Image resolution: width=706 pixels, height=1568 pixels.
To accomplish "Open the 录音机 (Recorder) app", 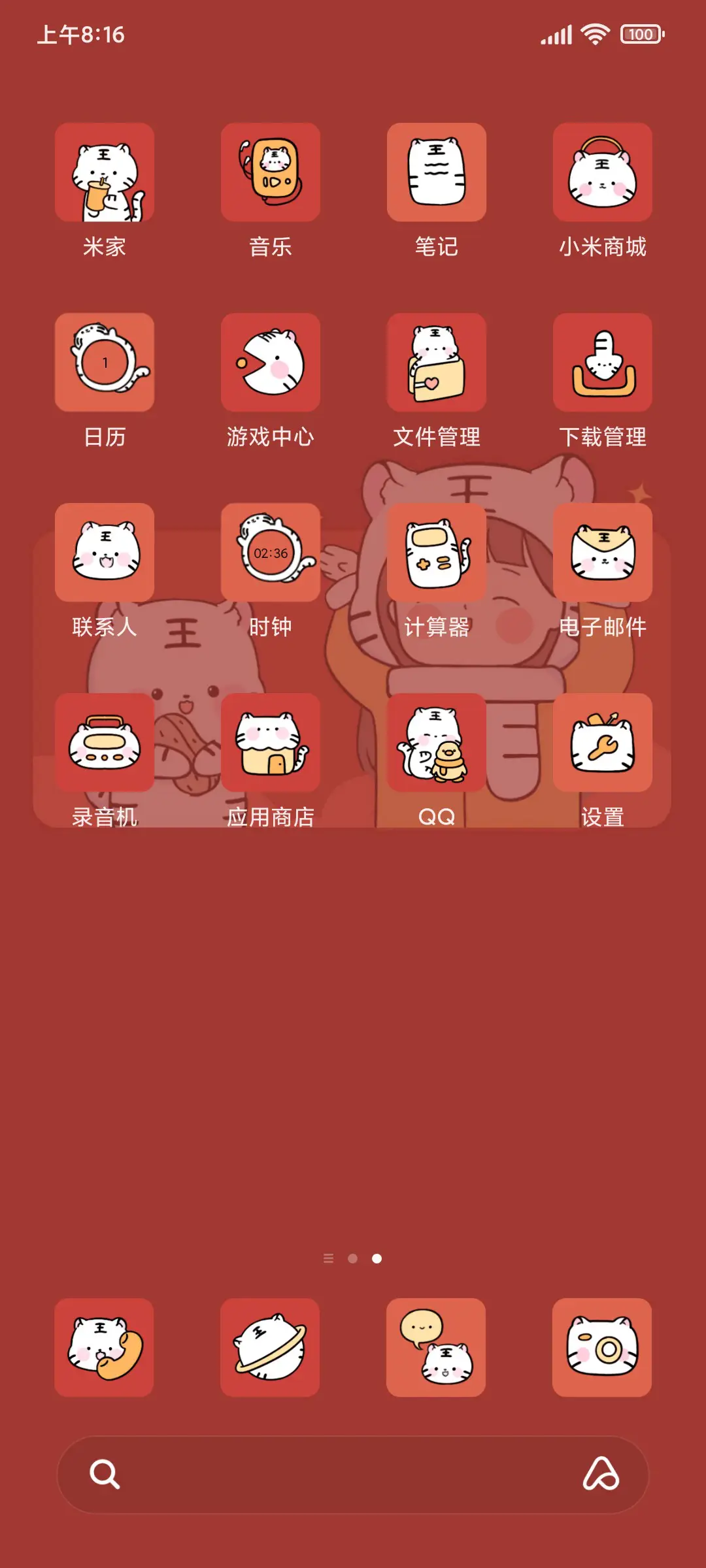I will click(x=105, y=743).
